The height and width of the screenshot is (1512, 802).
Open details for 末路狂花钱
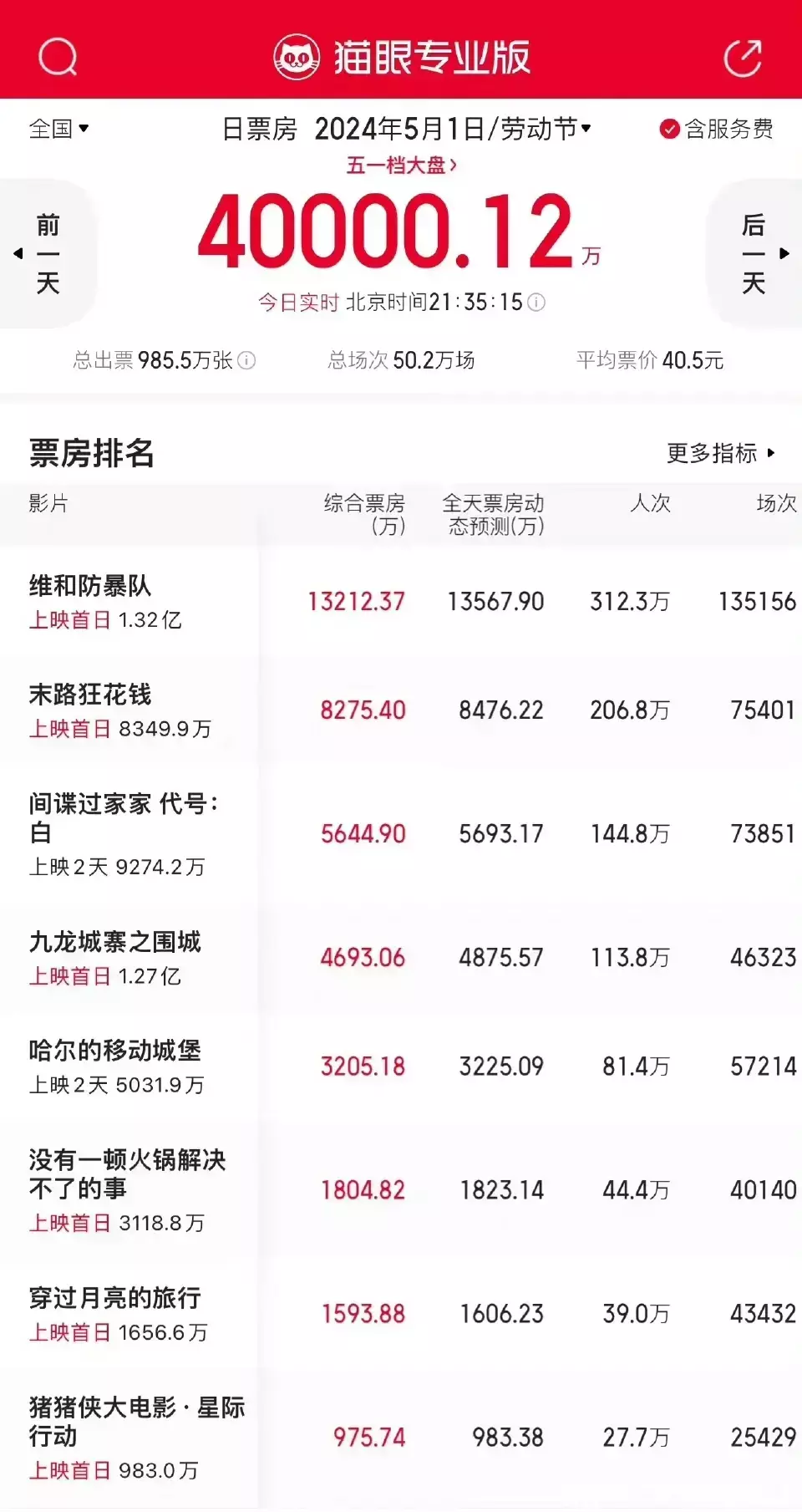[x=90, y=695]
